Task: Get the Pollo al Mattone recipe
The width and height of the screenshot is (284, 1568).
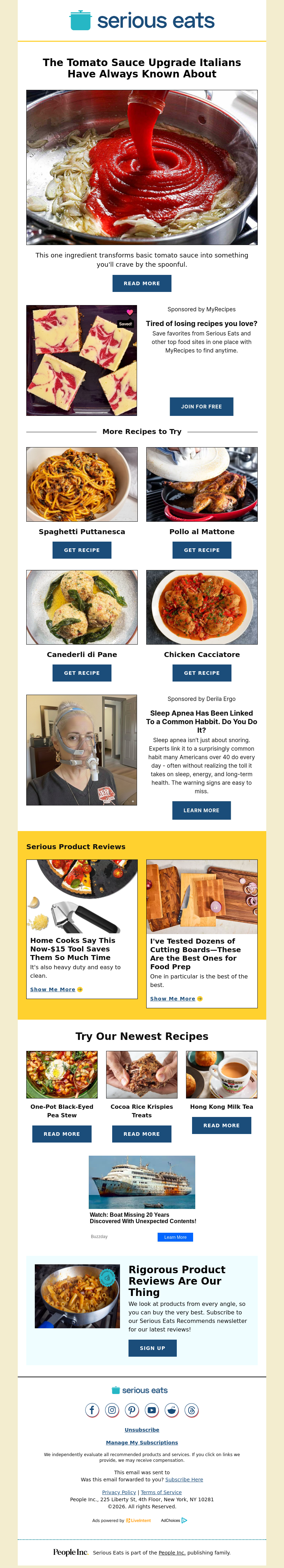Action: 201,550
